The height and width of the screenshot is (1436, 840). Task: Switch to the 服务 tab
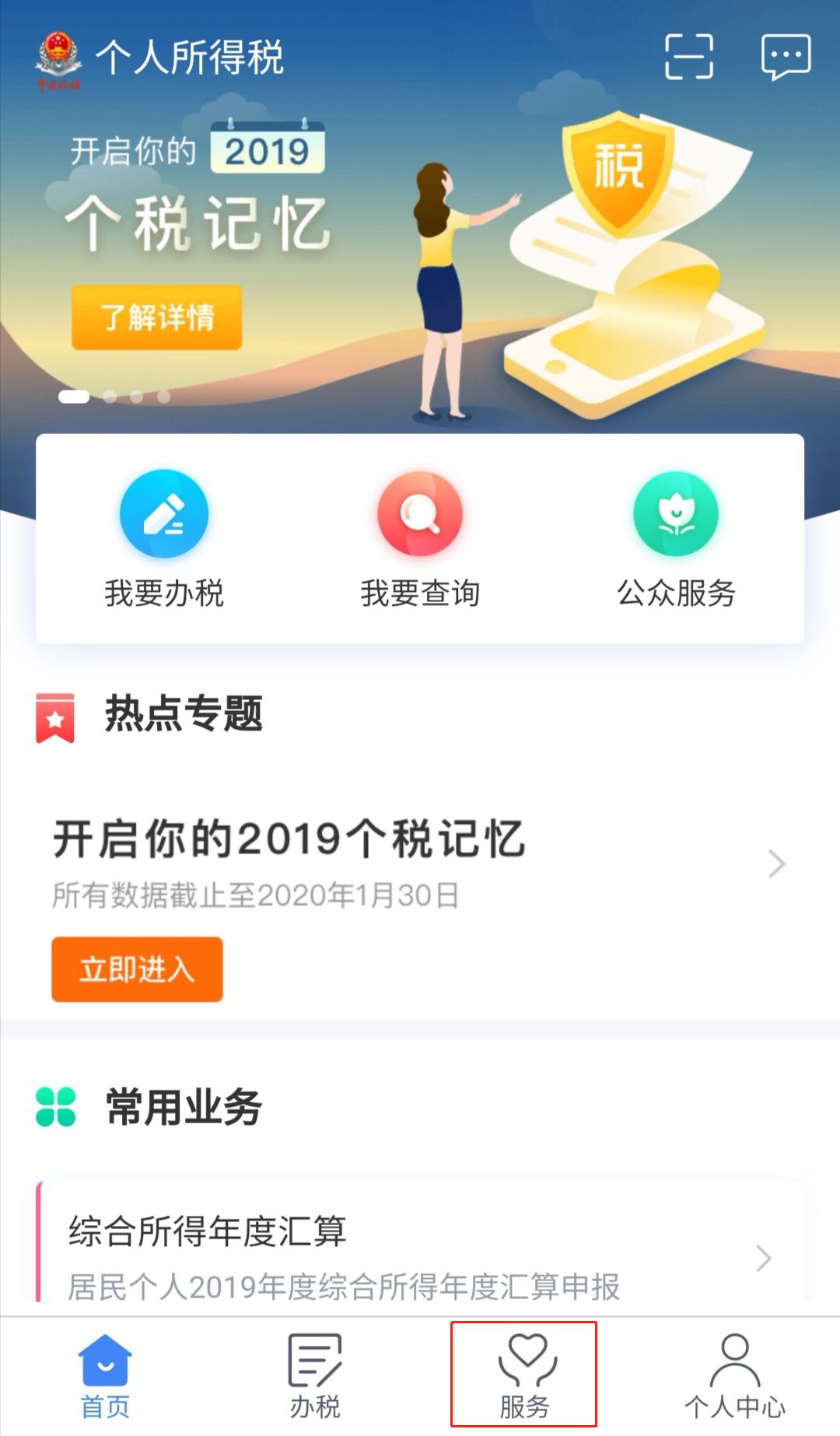[x=524, y=1375]
